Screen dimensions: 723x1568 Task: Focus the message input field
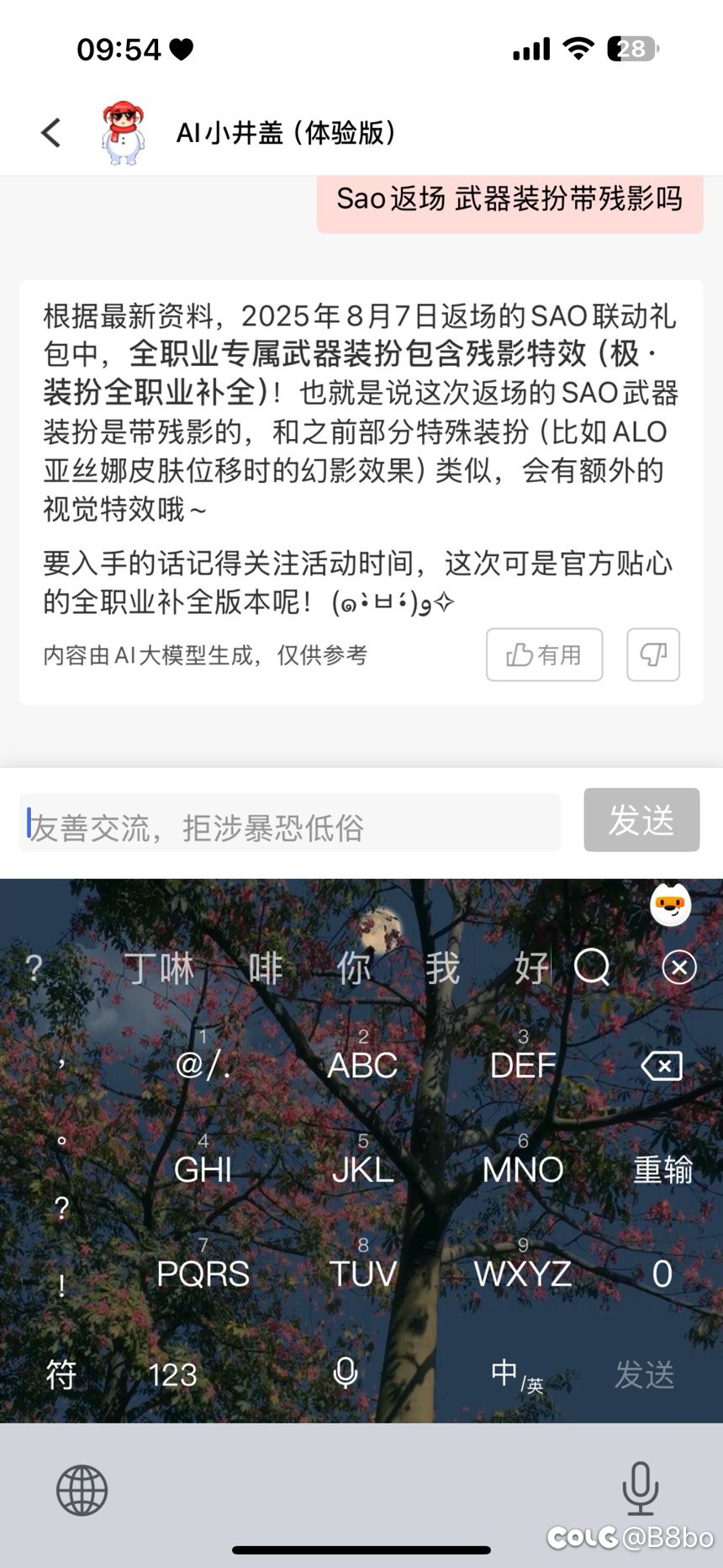(290, 823)
